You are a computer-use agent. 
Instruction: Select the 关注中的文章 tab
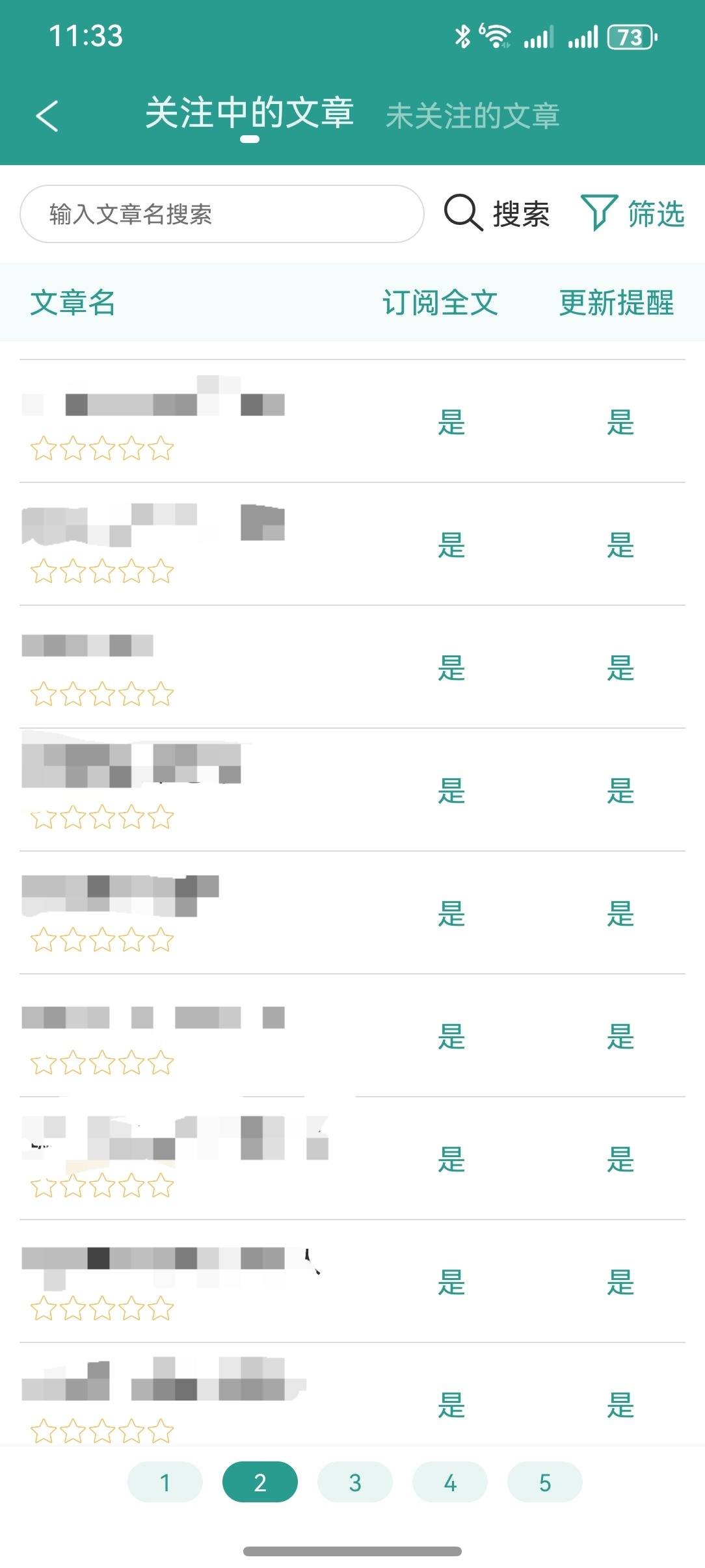[249, 114]
